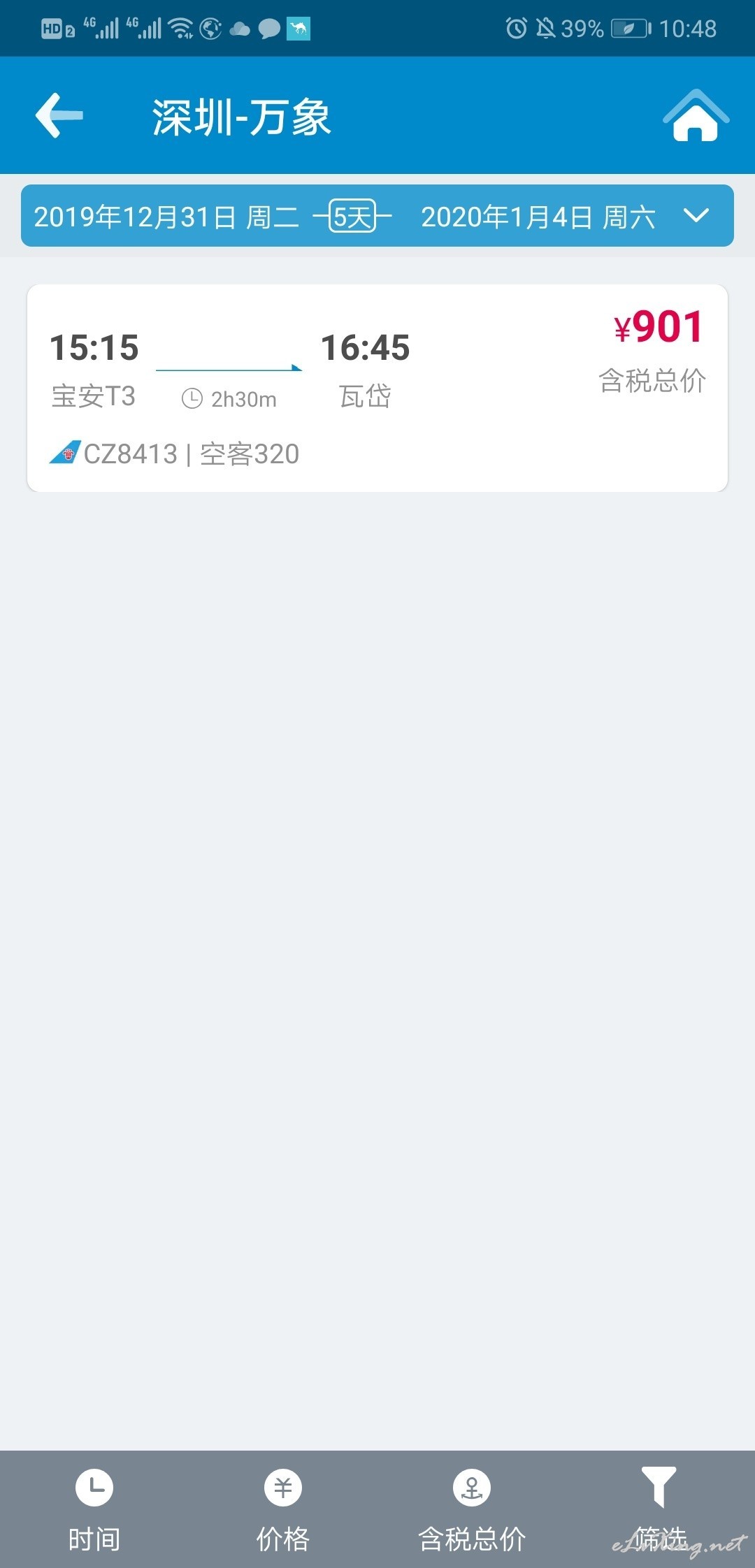Go back using the arrow icon
755x1568 pixels.
[x=59, y=115]
